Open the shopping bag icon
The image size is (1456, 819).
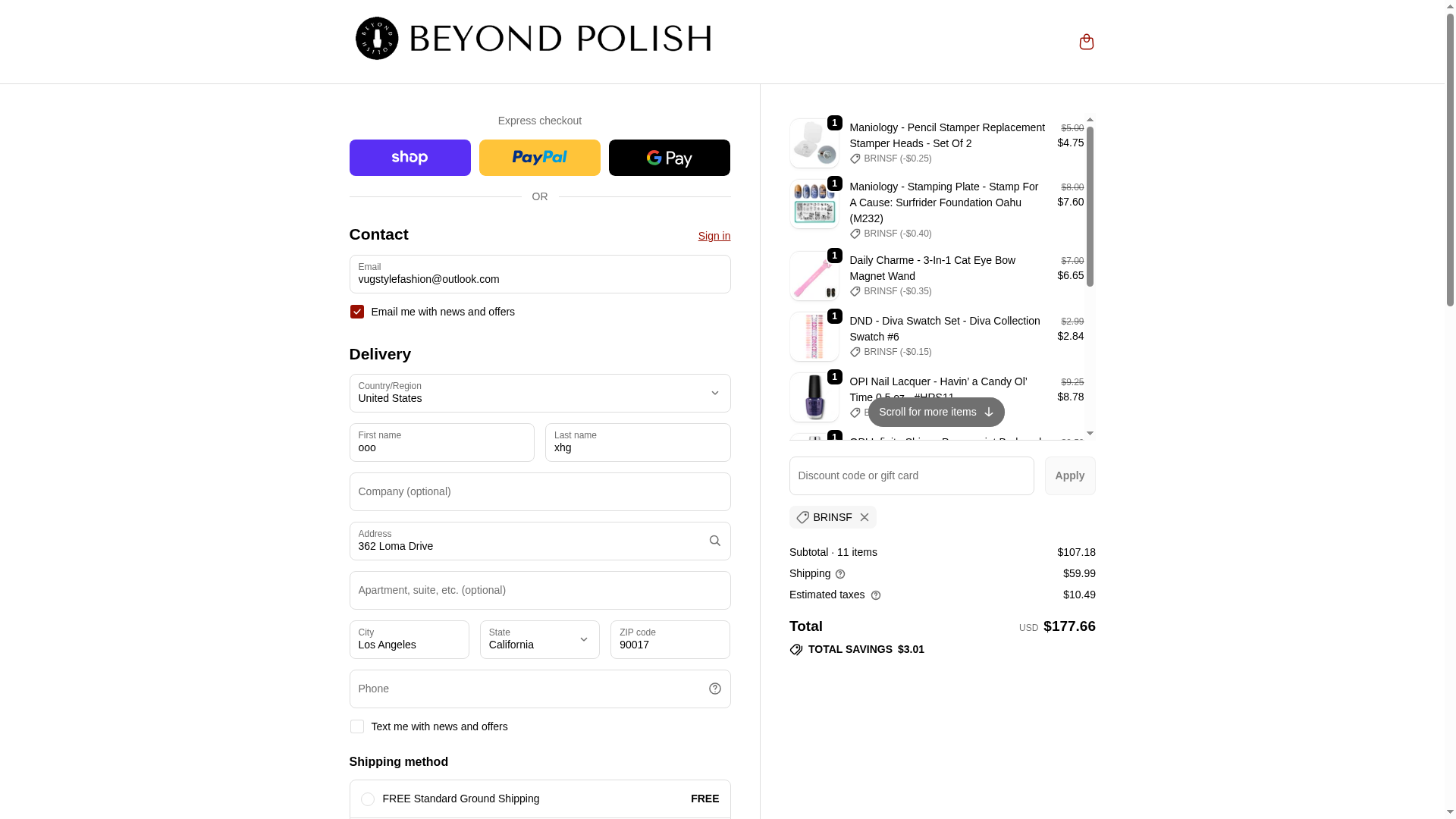tap(1086, 42)
